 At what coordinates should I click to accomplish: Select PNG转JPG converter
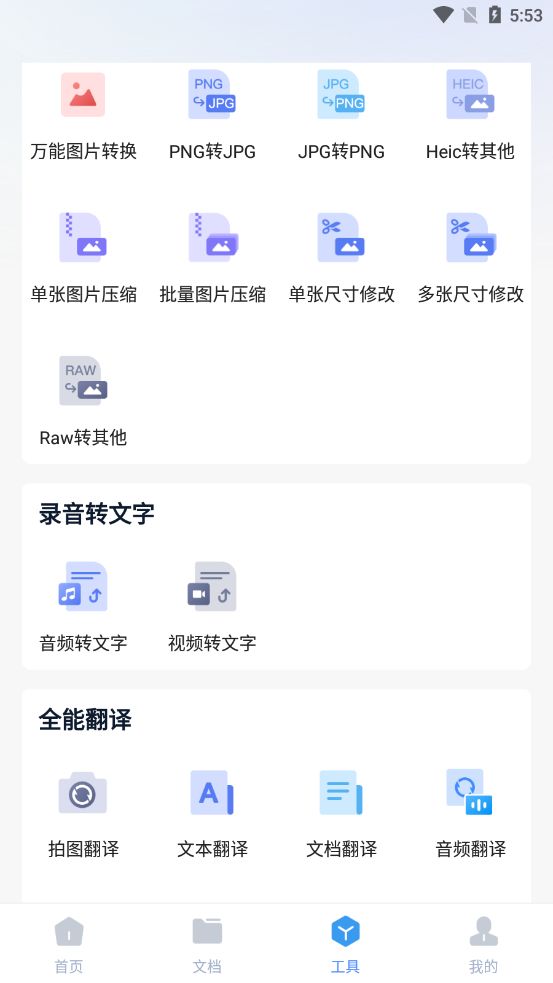pyautogui.click(x=212, y=116)
